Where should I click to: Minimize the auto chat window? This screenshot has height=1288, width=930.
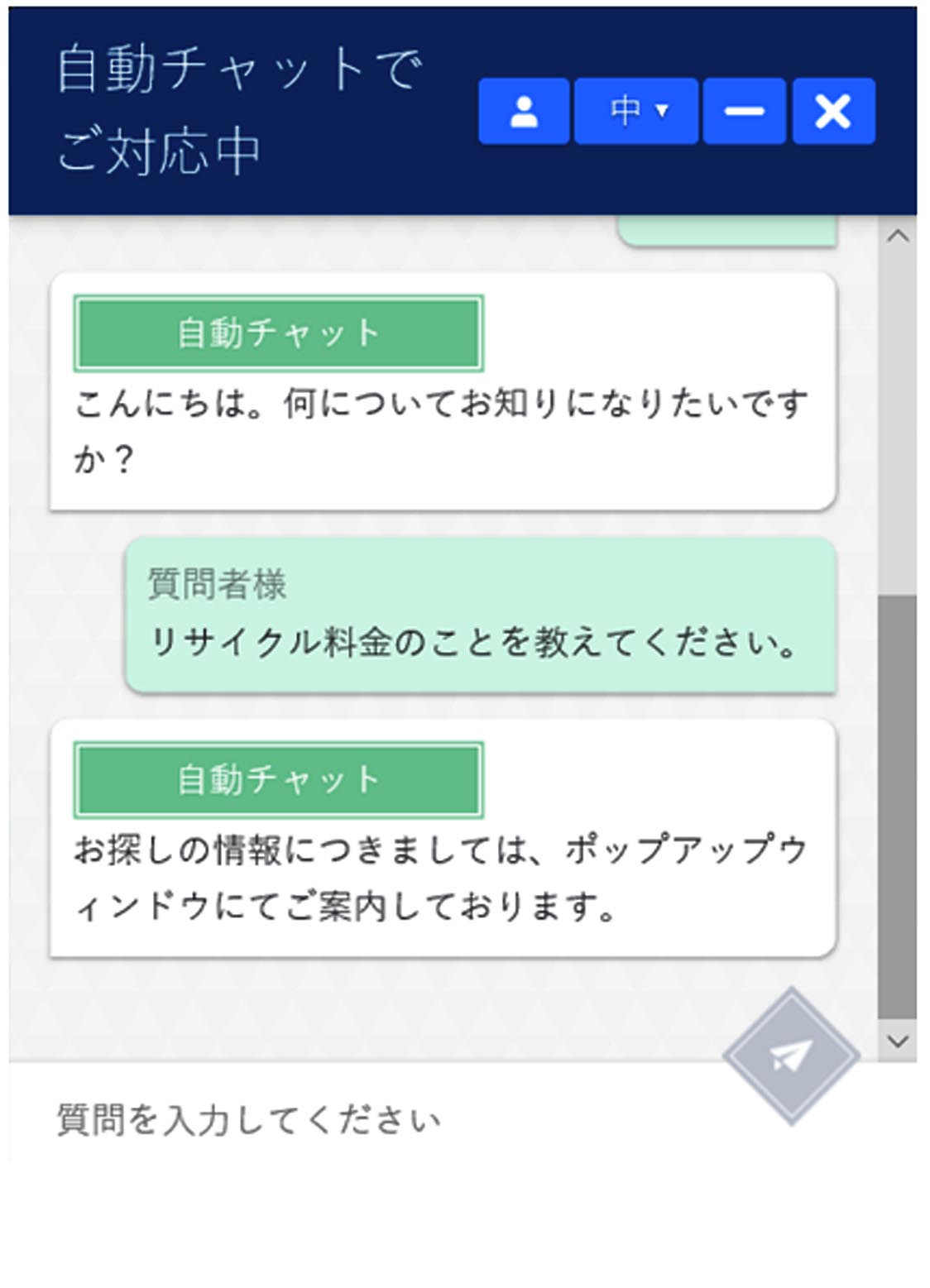744,112
